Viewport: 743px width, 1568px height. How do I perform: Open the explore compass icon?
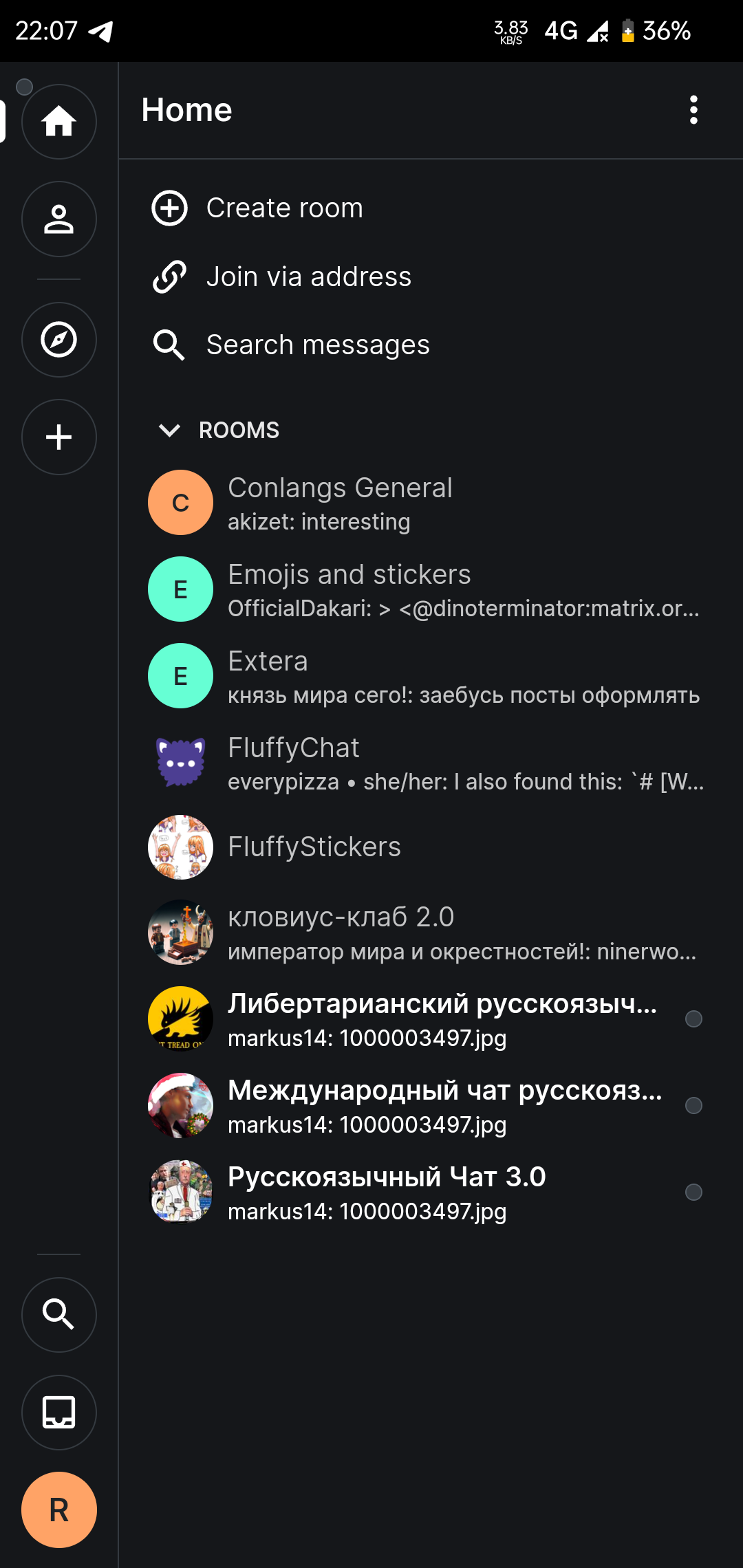coord(59,340)
